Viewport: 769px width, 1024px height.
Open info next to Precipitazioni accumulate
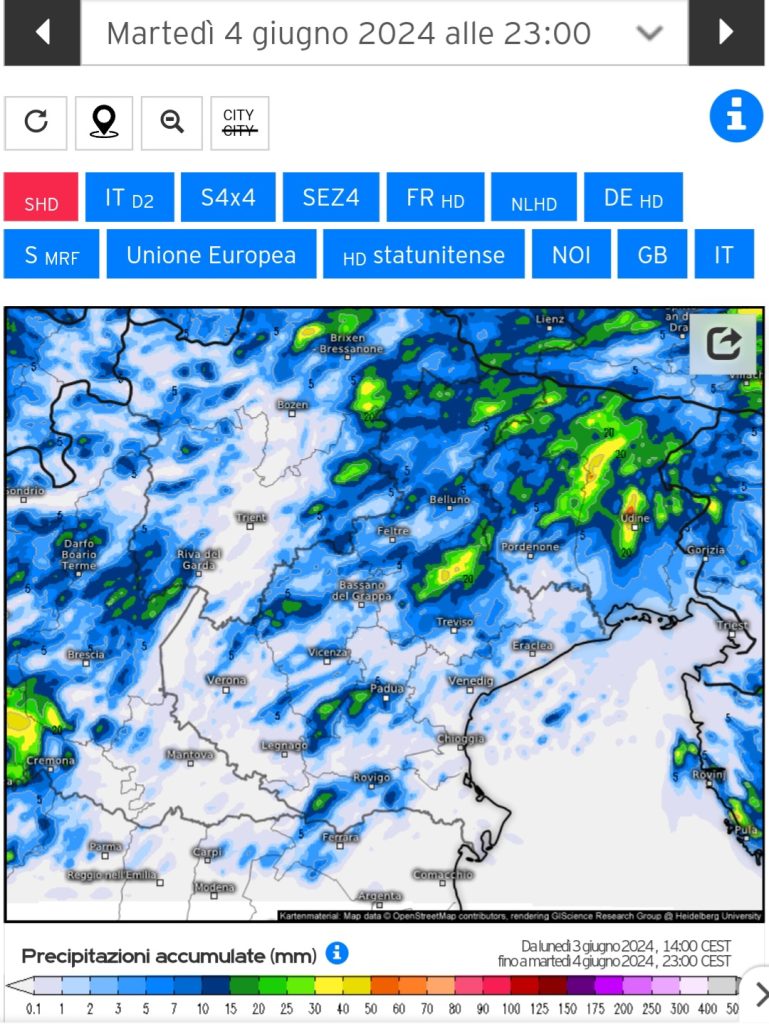click(337, 953)
